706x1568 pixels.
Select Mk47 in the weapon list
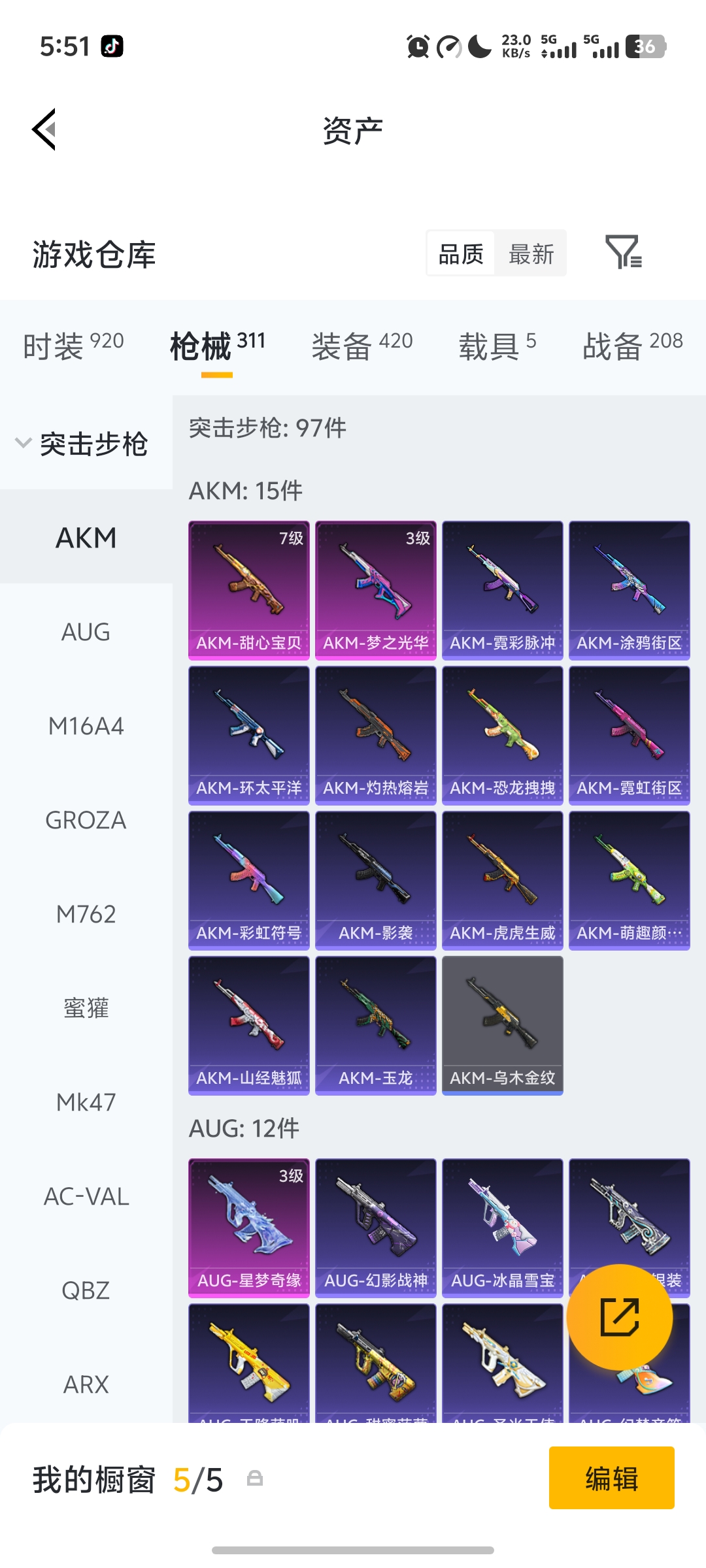(x=86, y=1102)
